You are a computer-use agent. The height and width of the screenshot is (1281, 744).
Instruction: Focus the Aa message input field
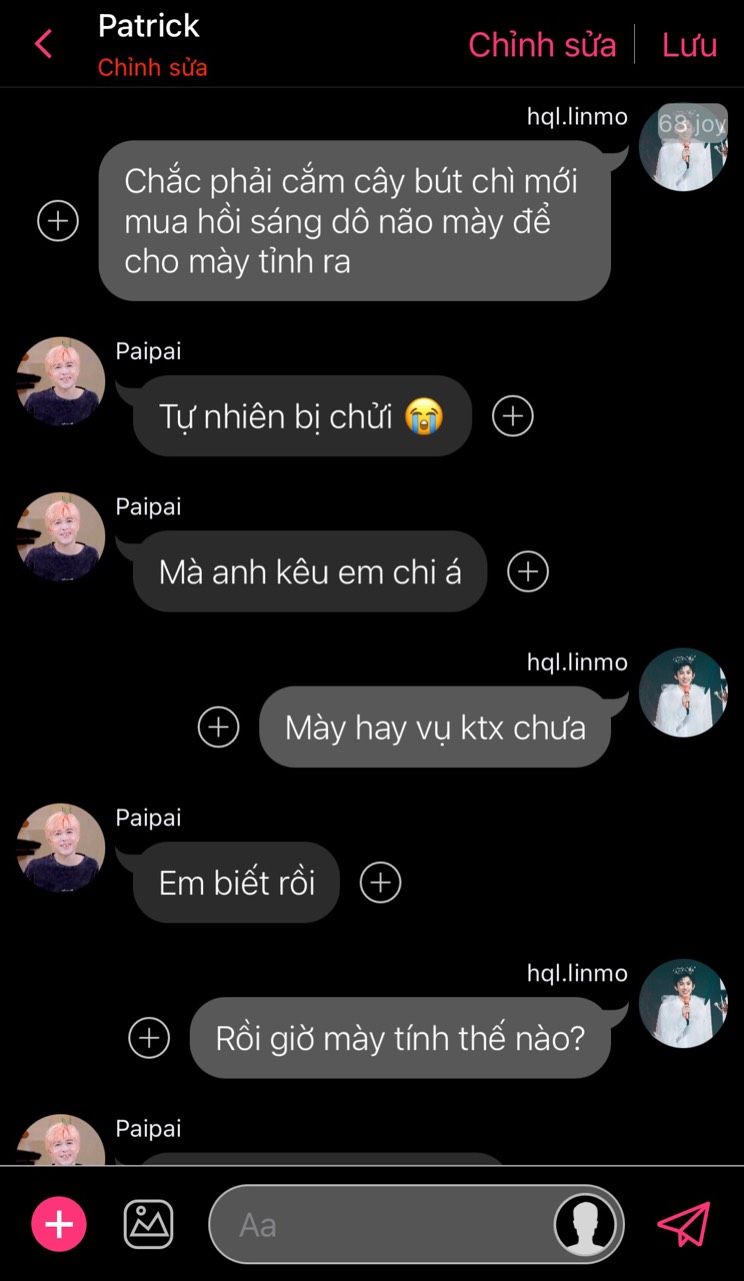[x=380, y=1224]
